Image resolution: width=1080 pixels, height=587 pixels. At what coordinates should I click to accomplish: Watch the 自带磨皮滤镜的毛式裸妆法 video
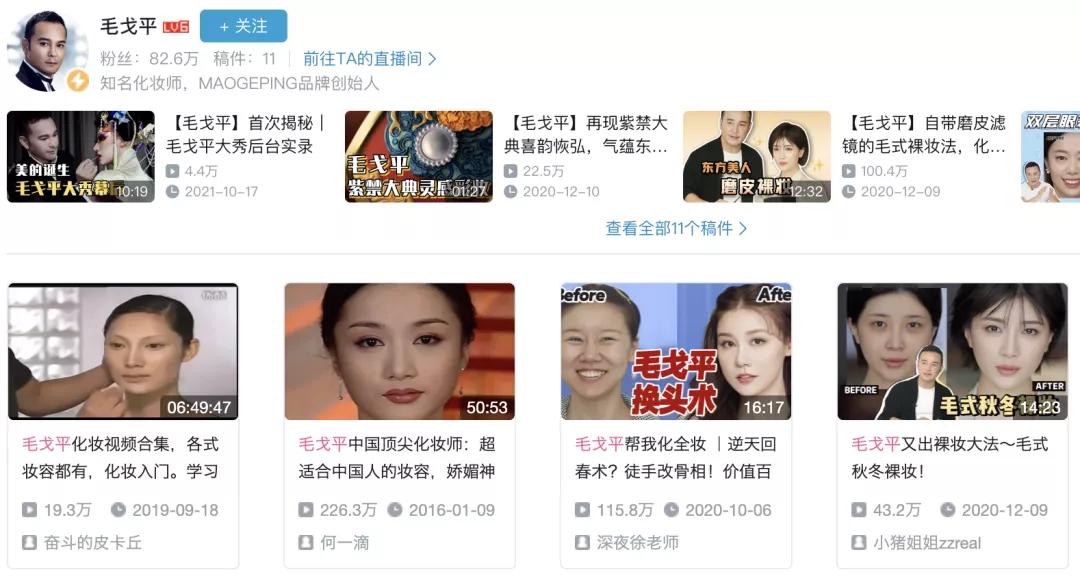pyautogui.click(x=756, y=157)
